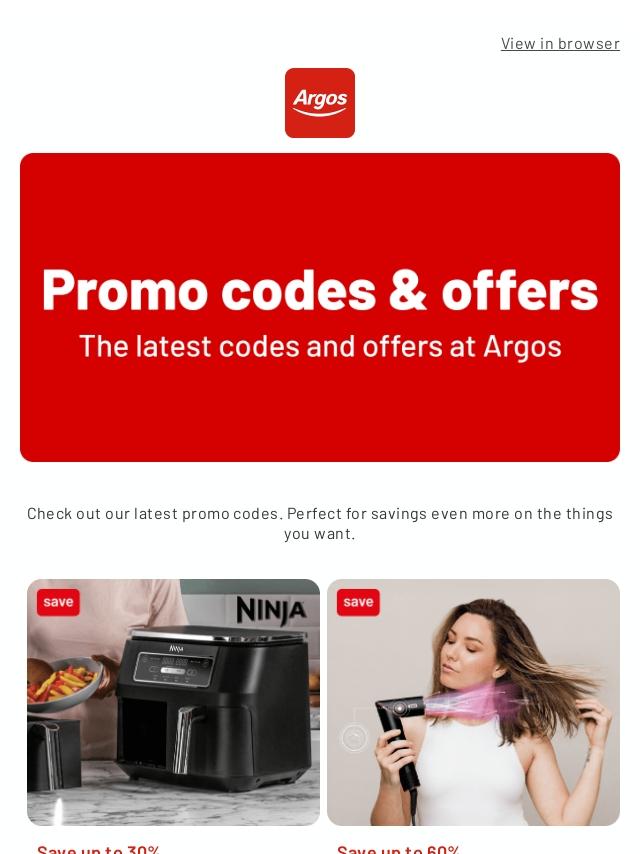Open the hair dryer save offer
Viewport: 640px width, 854px height.
[x=473, y=702]
